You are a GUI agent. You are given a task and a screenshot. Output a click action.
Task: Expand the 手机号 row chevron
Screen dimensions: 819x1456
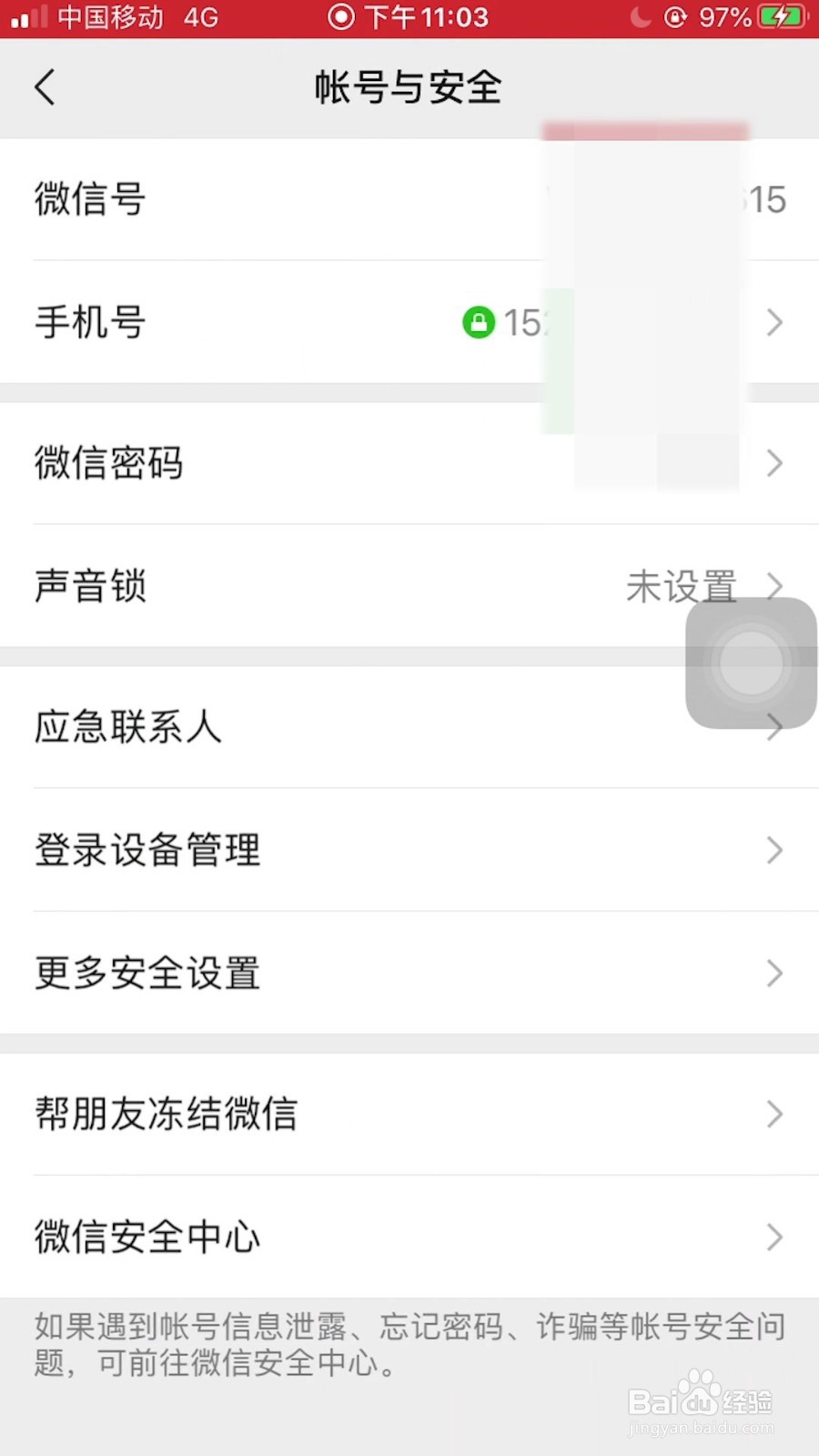click(774, 322)
